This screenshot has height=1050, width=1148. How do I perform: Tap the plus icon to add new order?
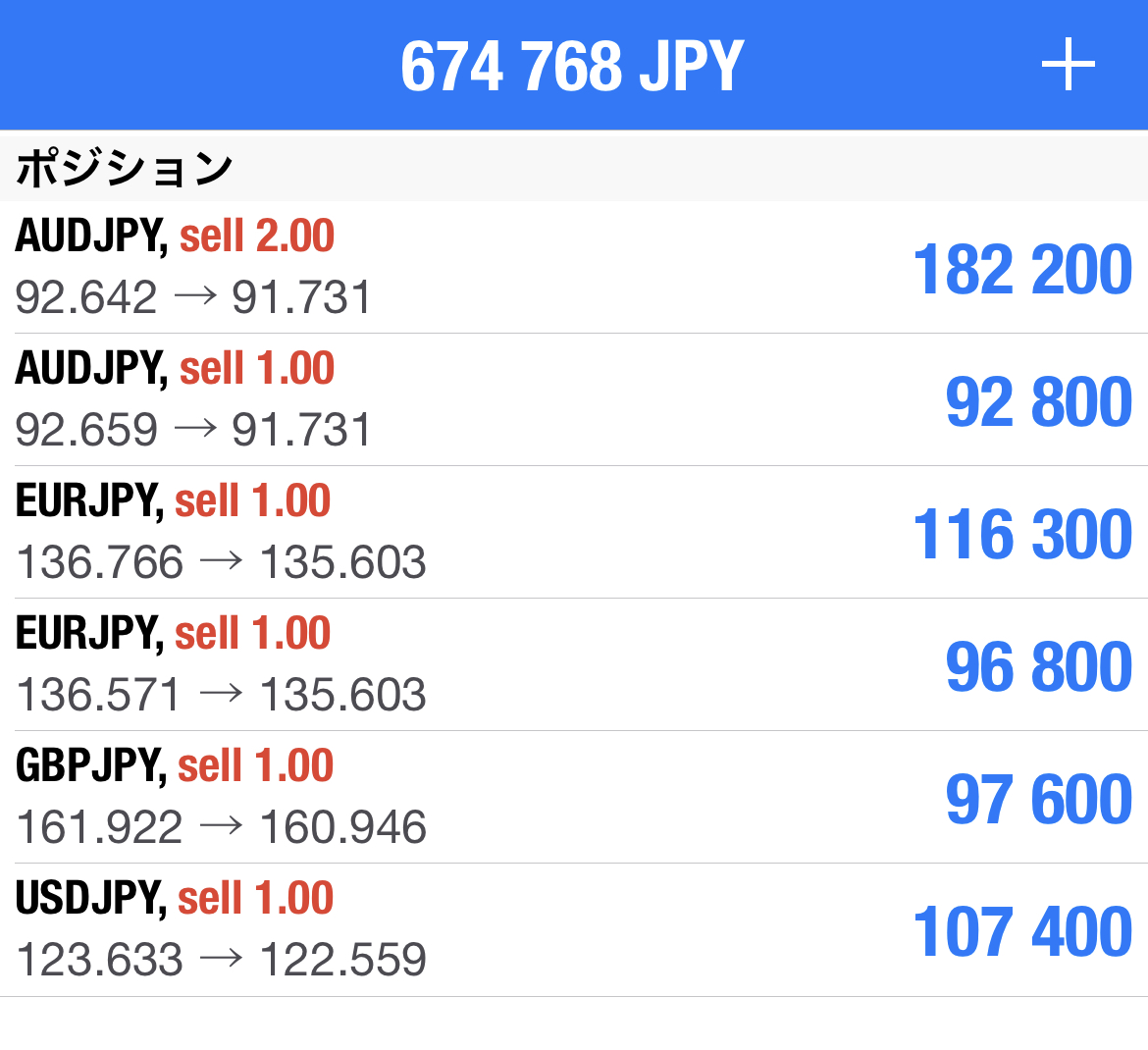pos(1068,66)
